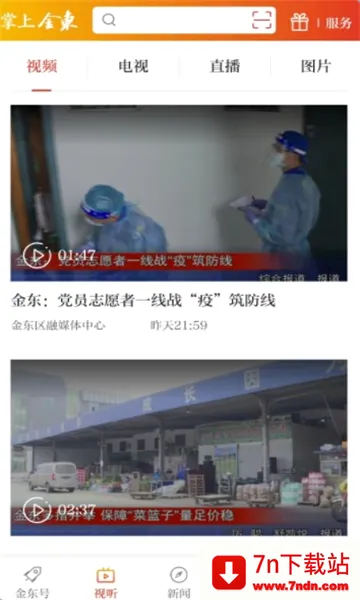360x600 pixels.
Task: Switch to the 电视 tab
Action: click(x=133, y=66)
